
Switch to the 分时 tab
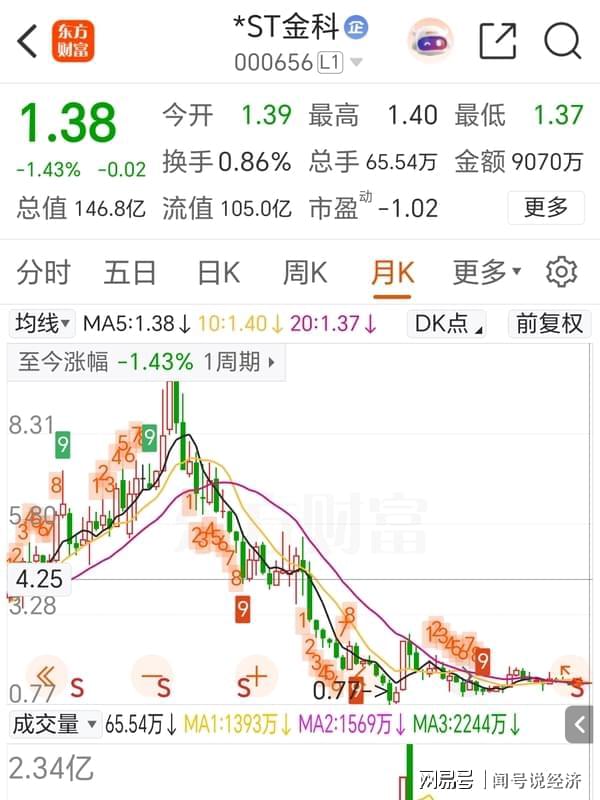click(x=44, y=272)
